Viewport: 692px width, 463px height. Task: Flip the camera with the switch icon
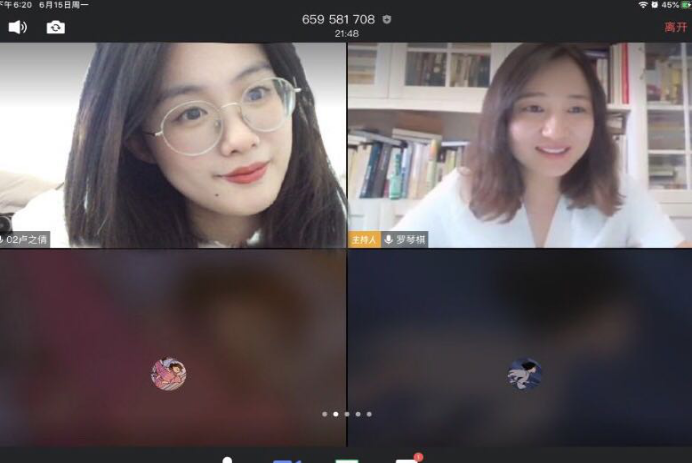56,27
